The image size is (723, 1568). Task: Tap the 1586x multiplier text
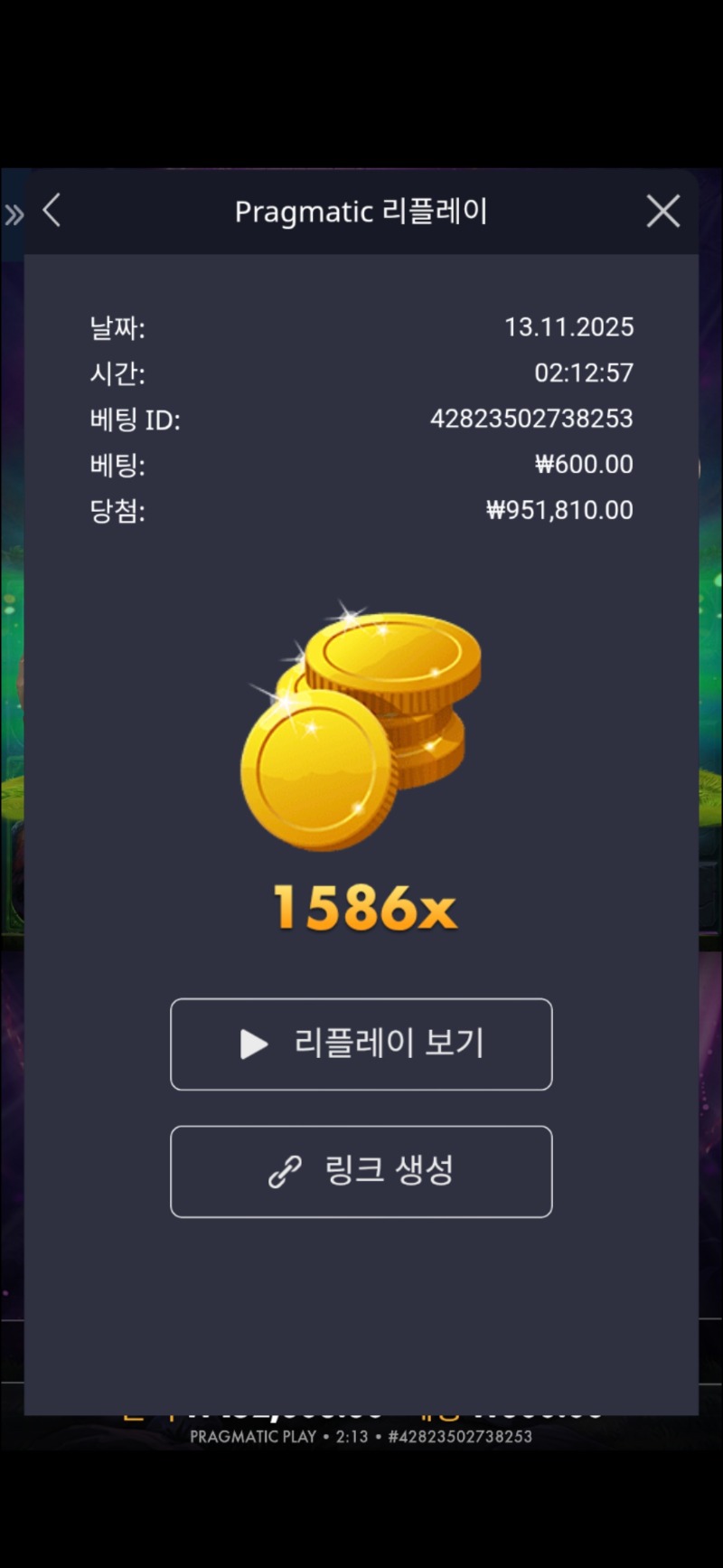361,904
